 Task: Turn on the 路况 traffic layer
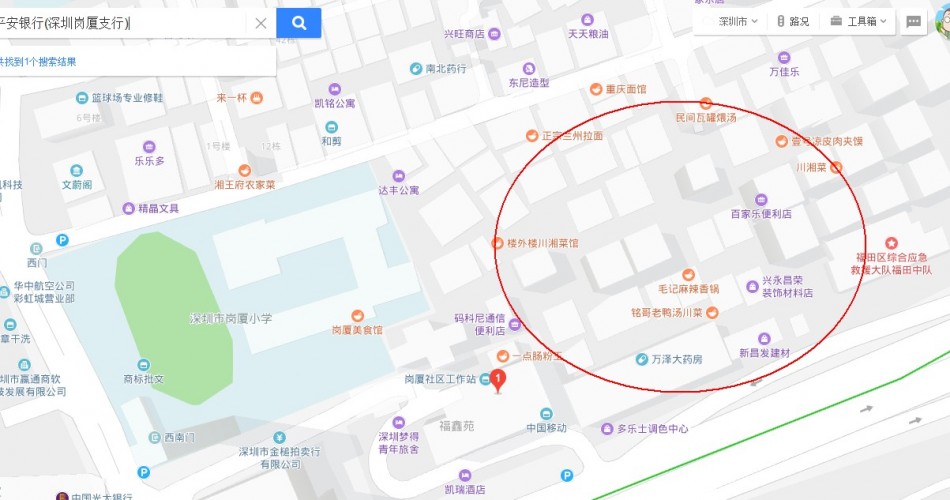[x=792, y=21]
